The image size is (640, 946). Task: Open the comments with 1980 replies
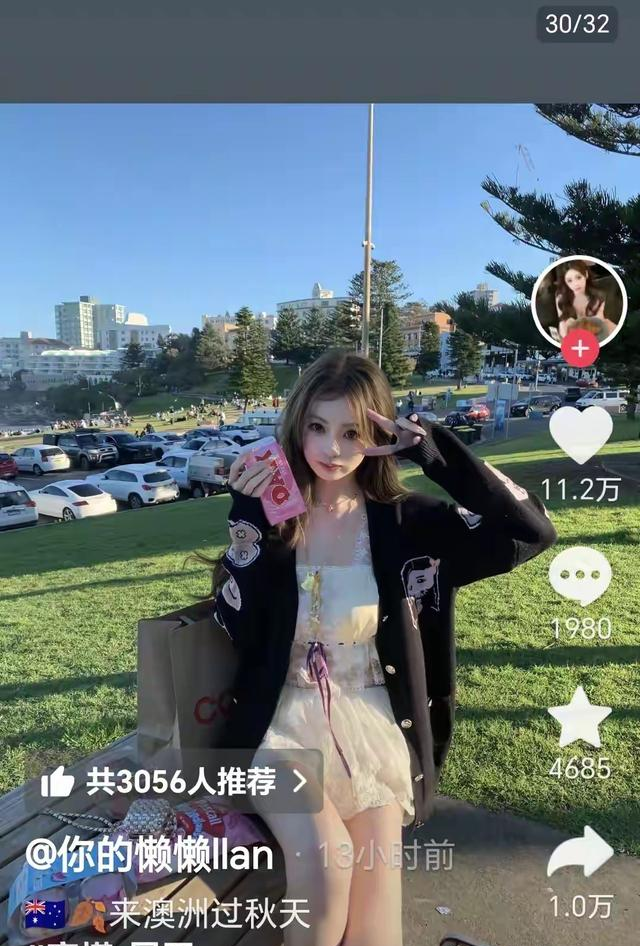pyautogui.click(x=580, y=576)
